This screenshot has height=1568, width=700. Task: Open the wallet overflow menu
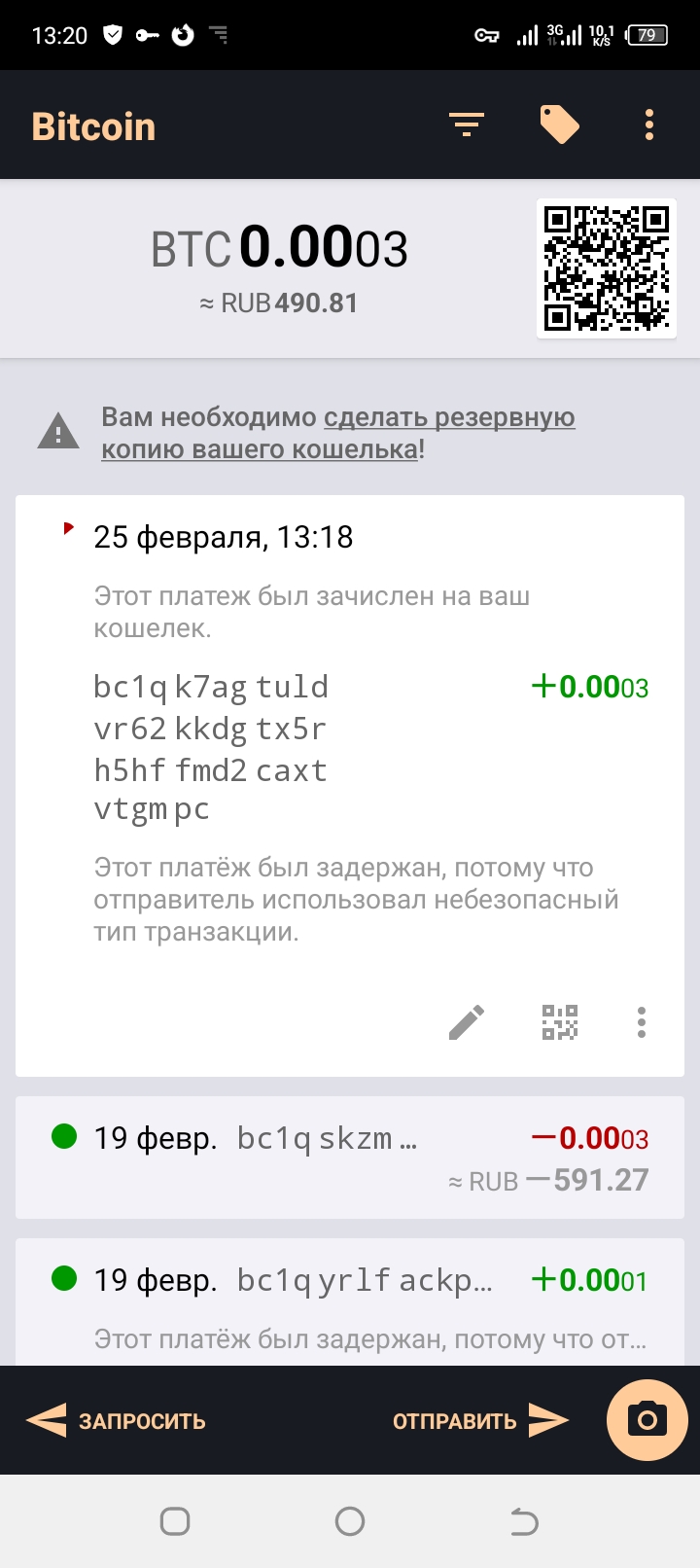pos(648,124)
